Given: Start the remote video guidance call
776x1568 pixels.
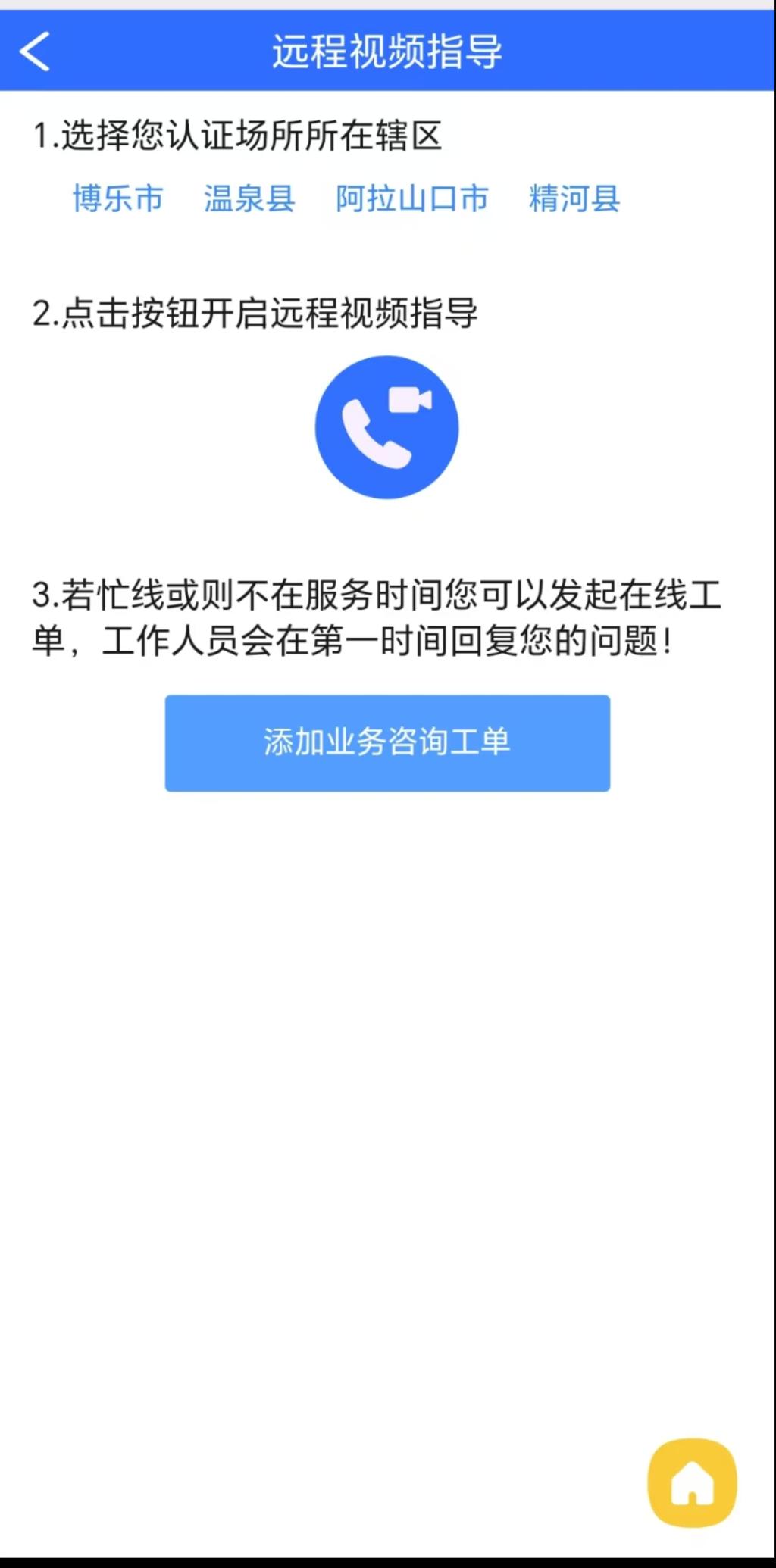Looking at the screenshot, I should (x=386, y=427).
